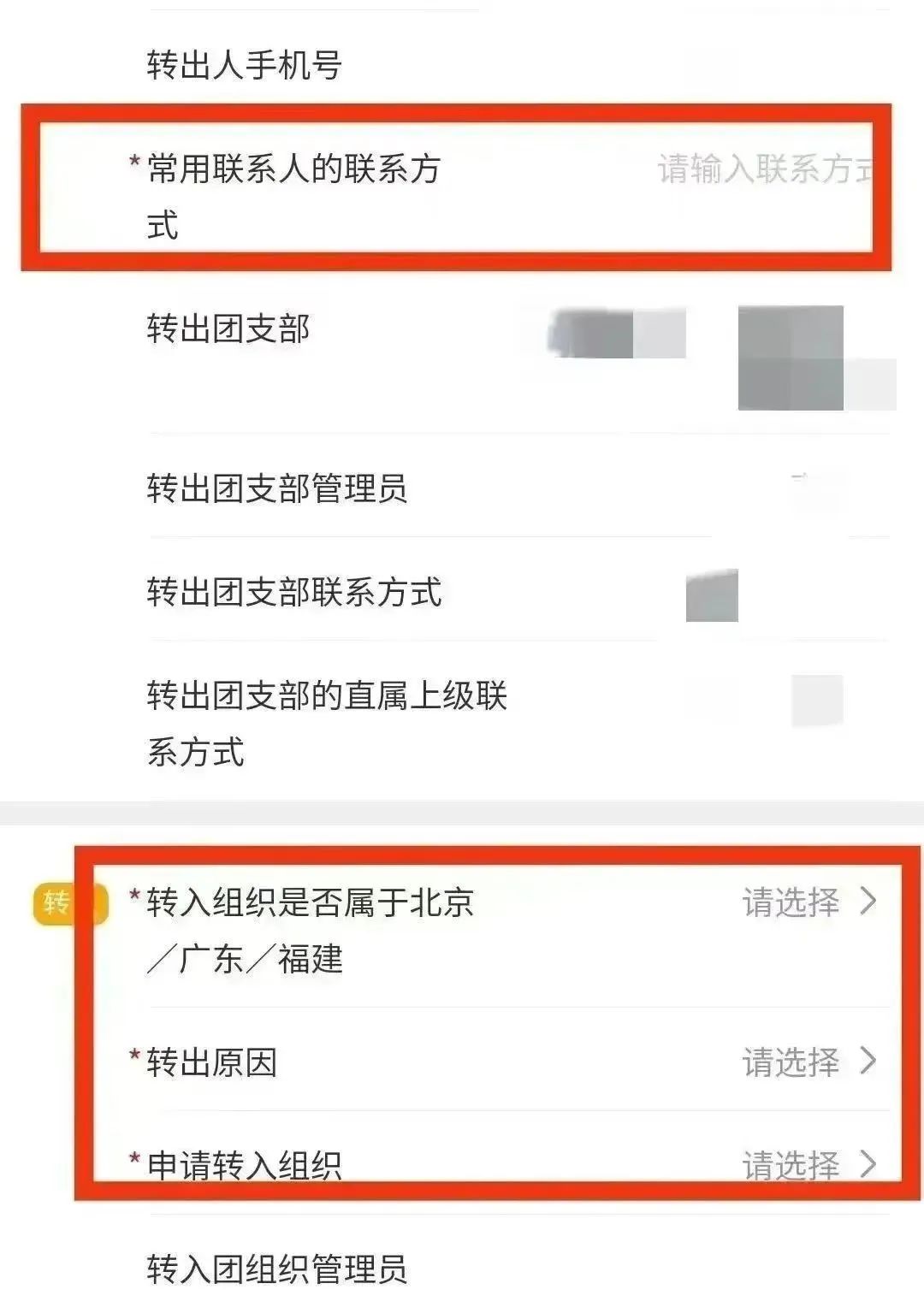
Task: Open the 转入组织是否属于北京/广东/福建 selector
Action: pos(808,902)
